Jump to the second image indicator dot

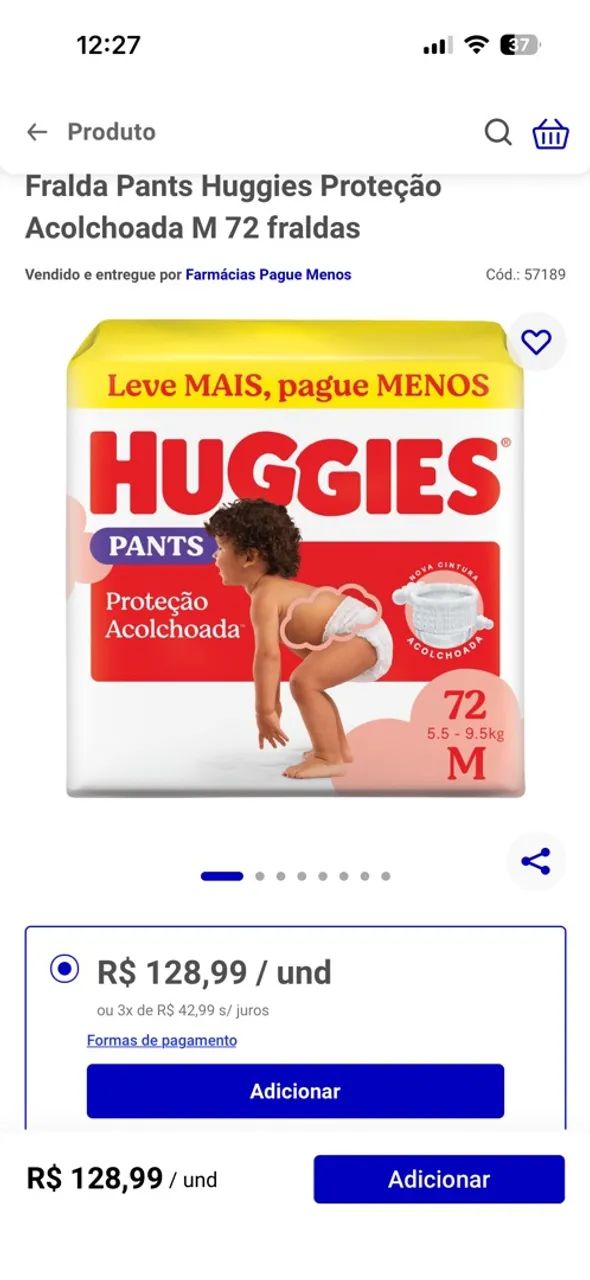click(260, 876)
